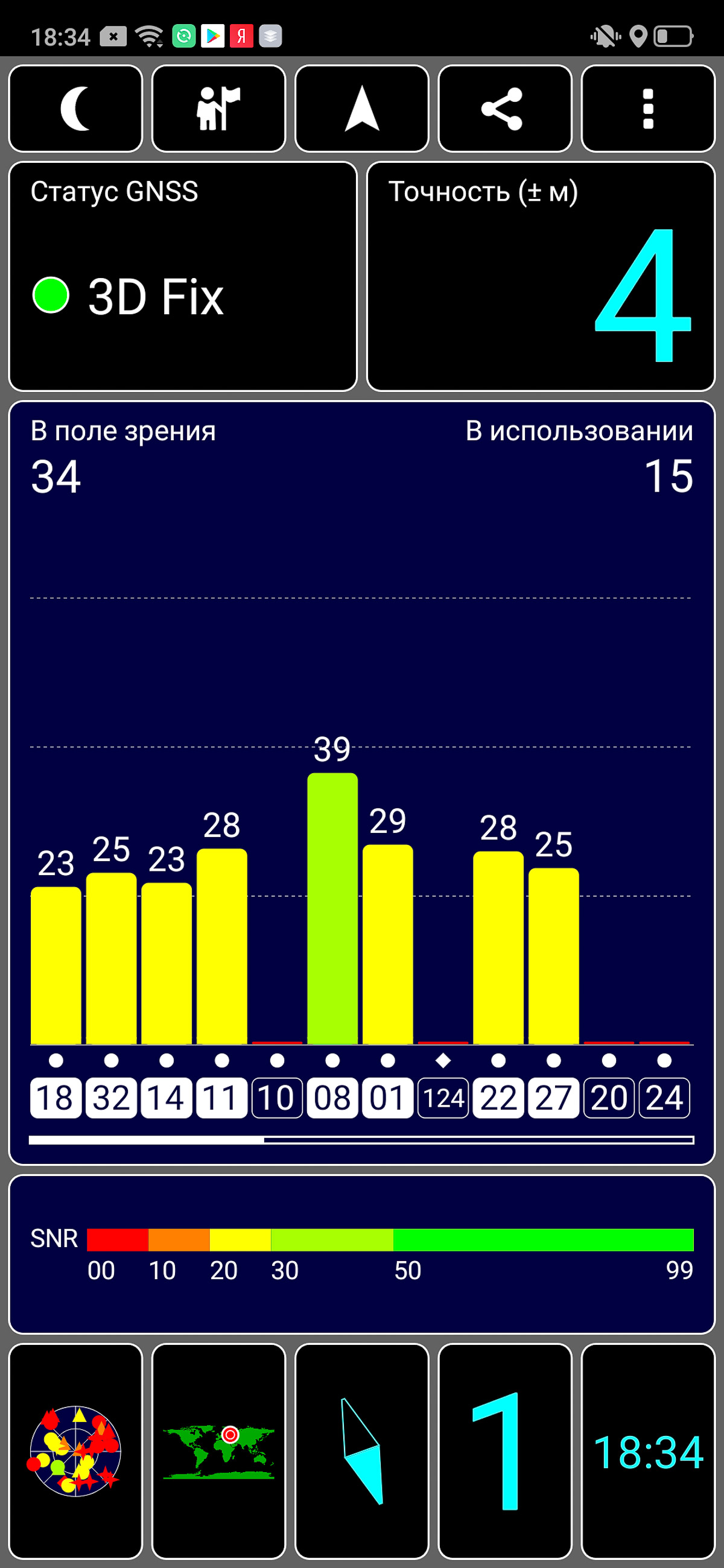Open the three-dot overflow menu
Viewport: 724px width, 1568px height.
pos(648,109)
